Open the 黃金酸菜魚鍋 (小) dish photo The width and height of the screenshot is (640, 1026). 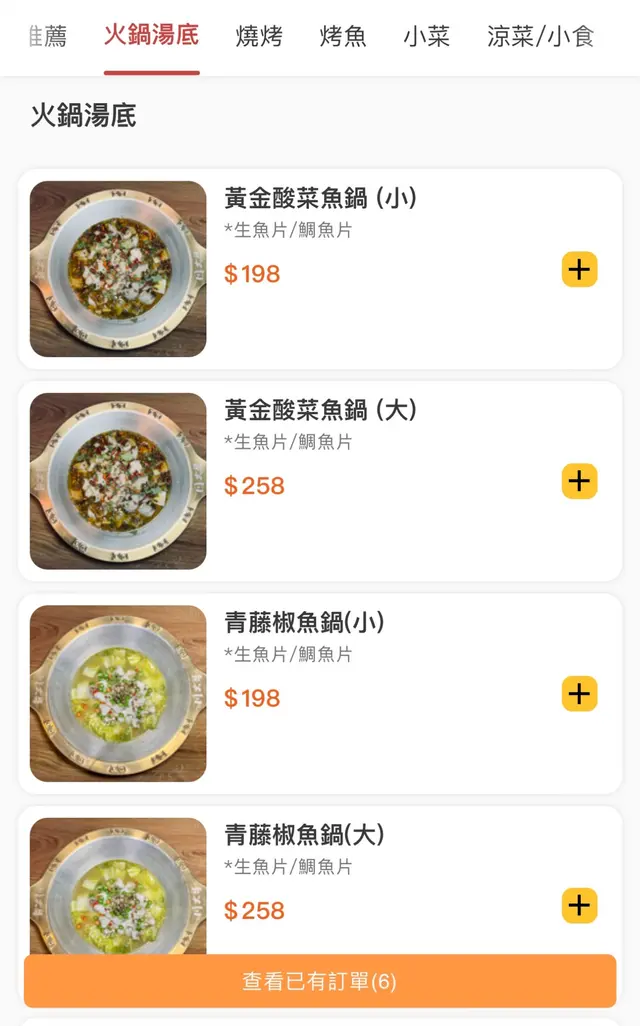tap(118, 269)
